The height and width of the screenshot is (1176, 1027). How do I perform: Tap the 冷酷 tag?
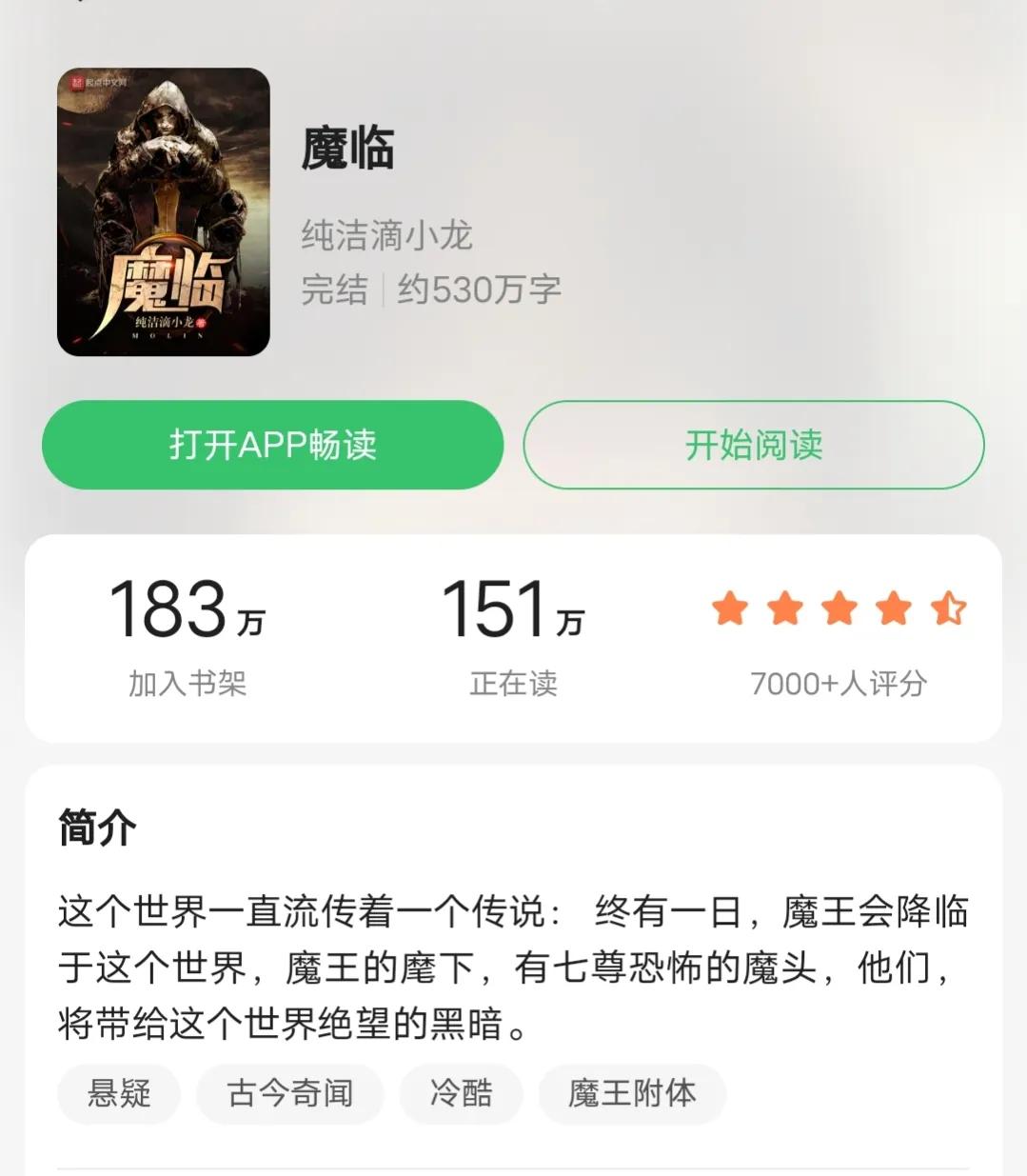click(x=461, y=1094)
